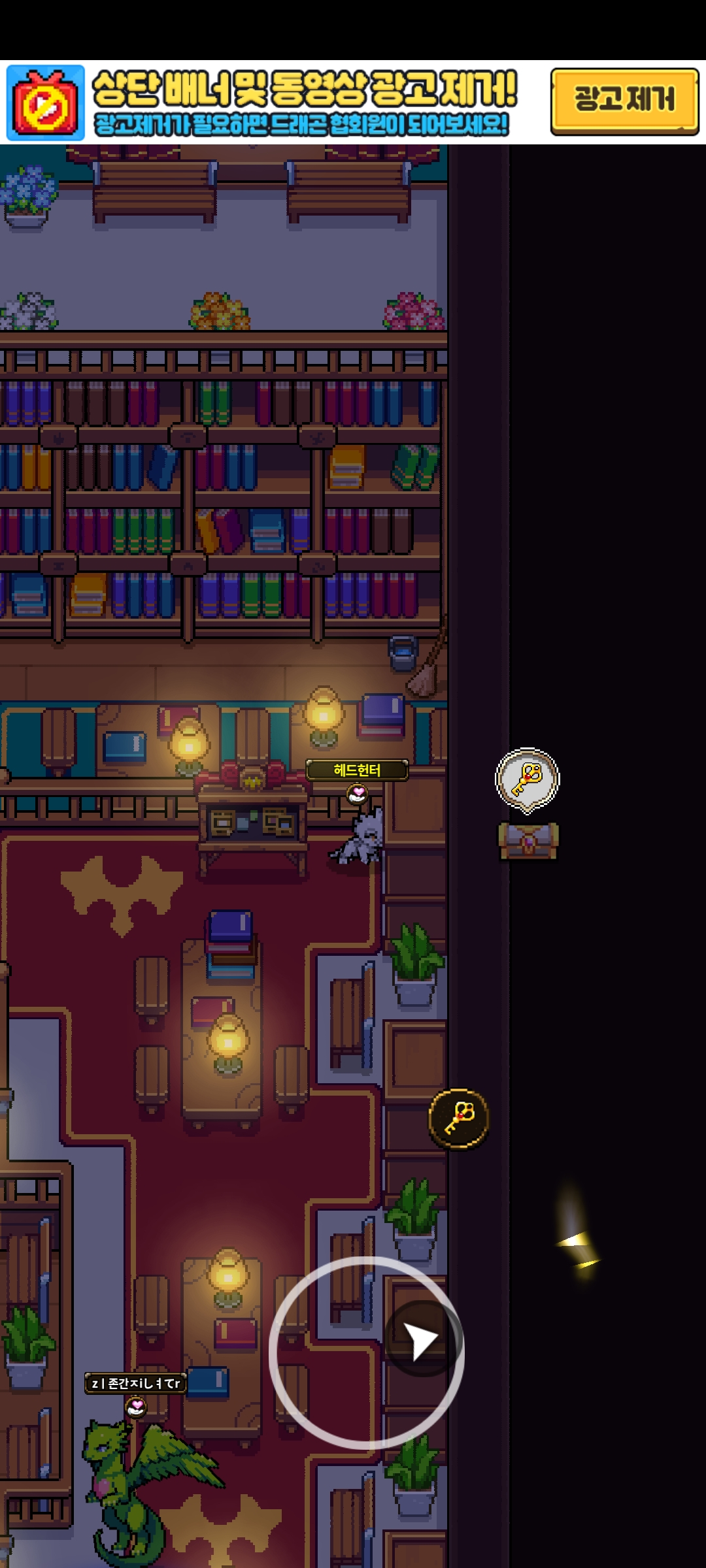Tap the key speech bubble above the chest

click(x=528, y=780)
